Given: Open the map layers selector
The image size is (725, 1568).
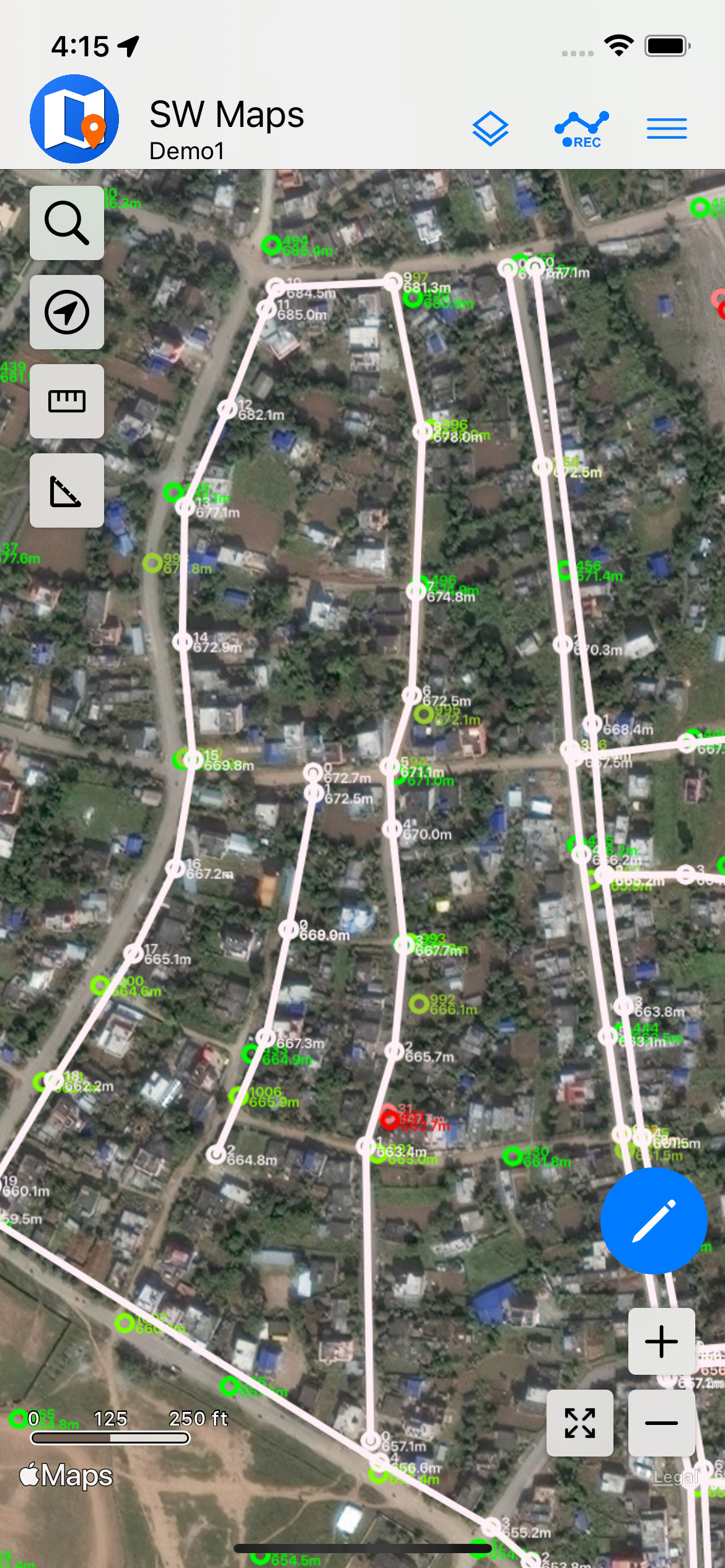Looking at the screenshot, I should tap(490, 128).
